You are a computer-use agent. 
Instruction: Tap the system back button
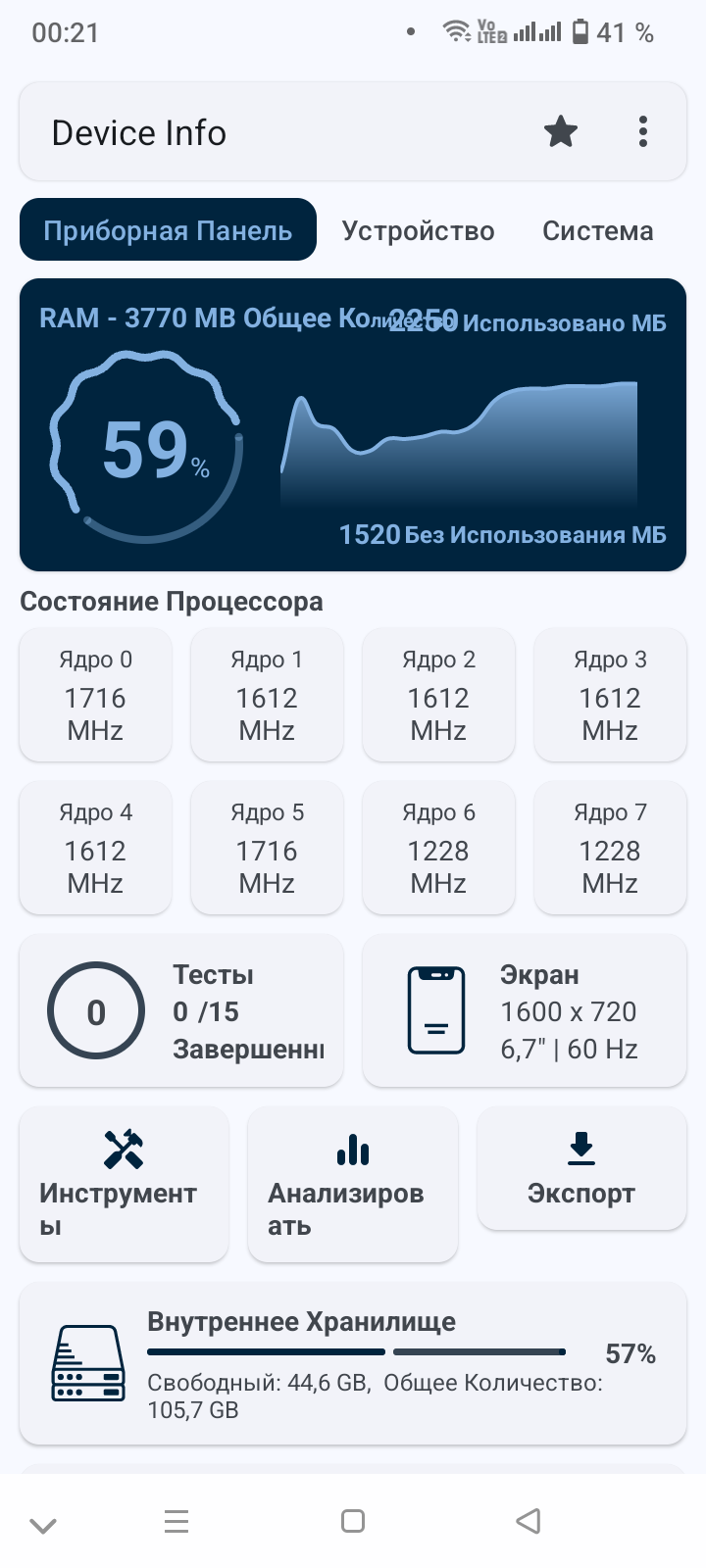pyautogui.click(x=529, y=1521)
